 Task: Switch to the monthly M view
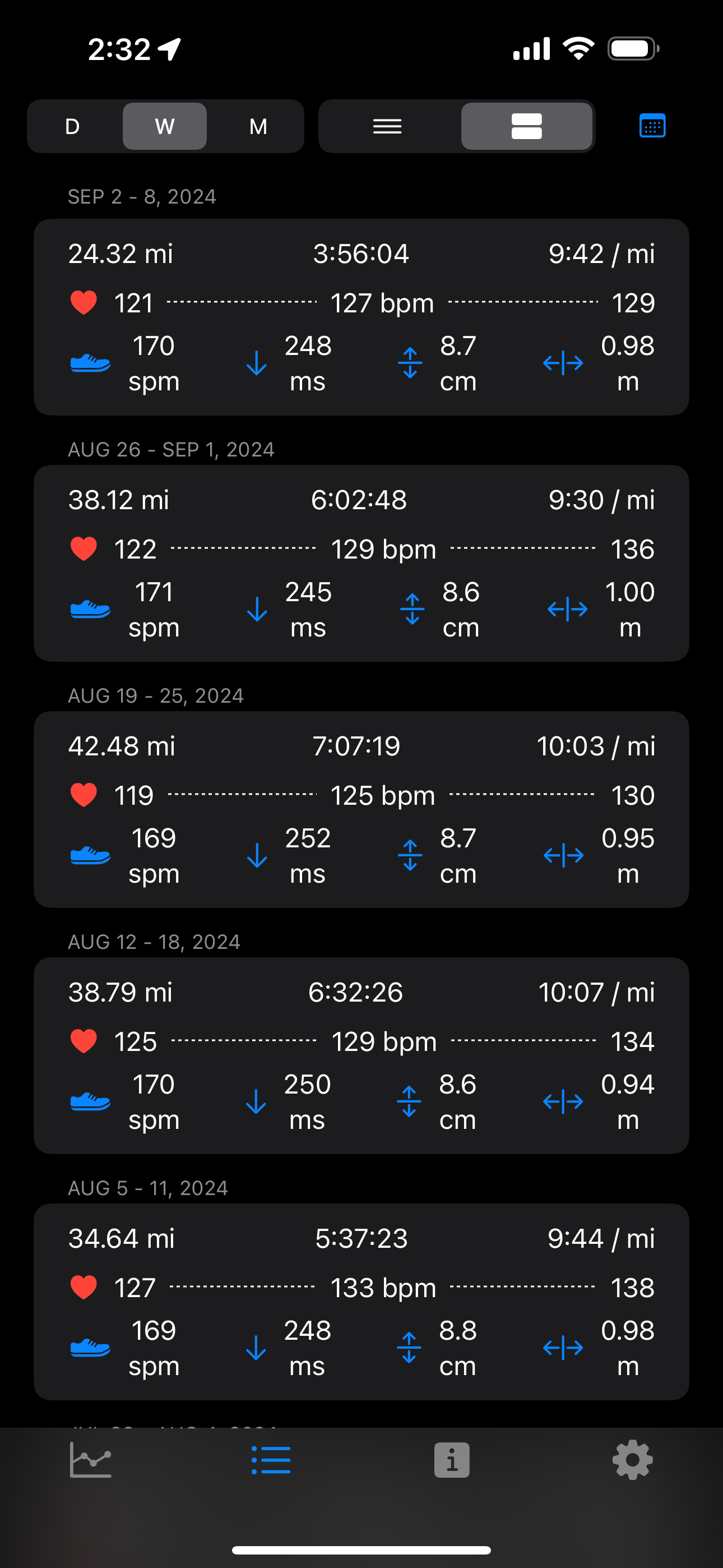258,127
